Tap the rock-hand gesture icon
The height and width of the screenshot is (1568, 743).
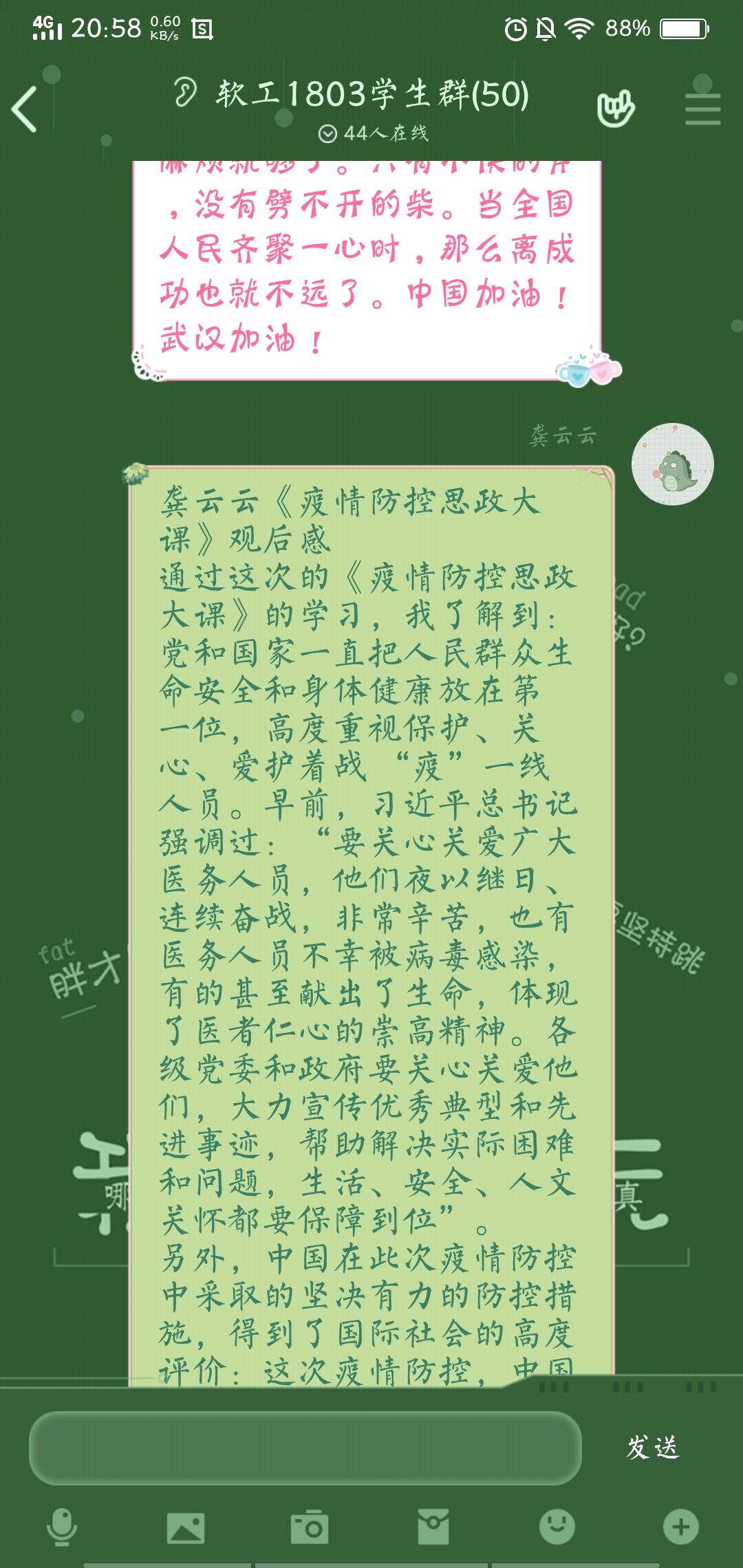[615, 109]
